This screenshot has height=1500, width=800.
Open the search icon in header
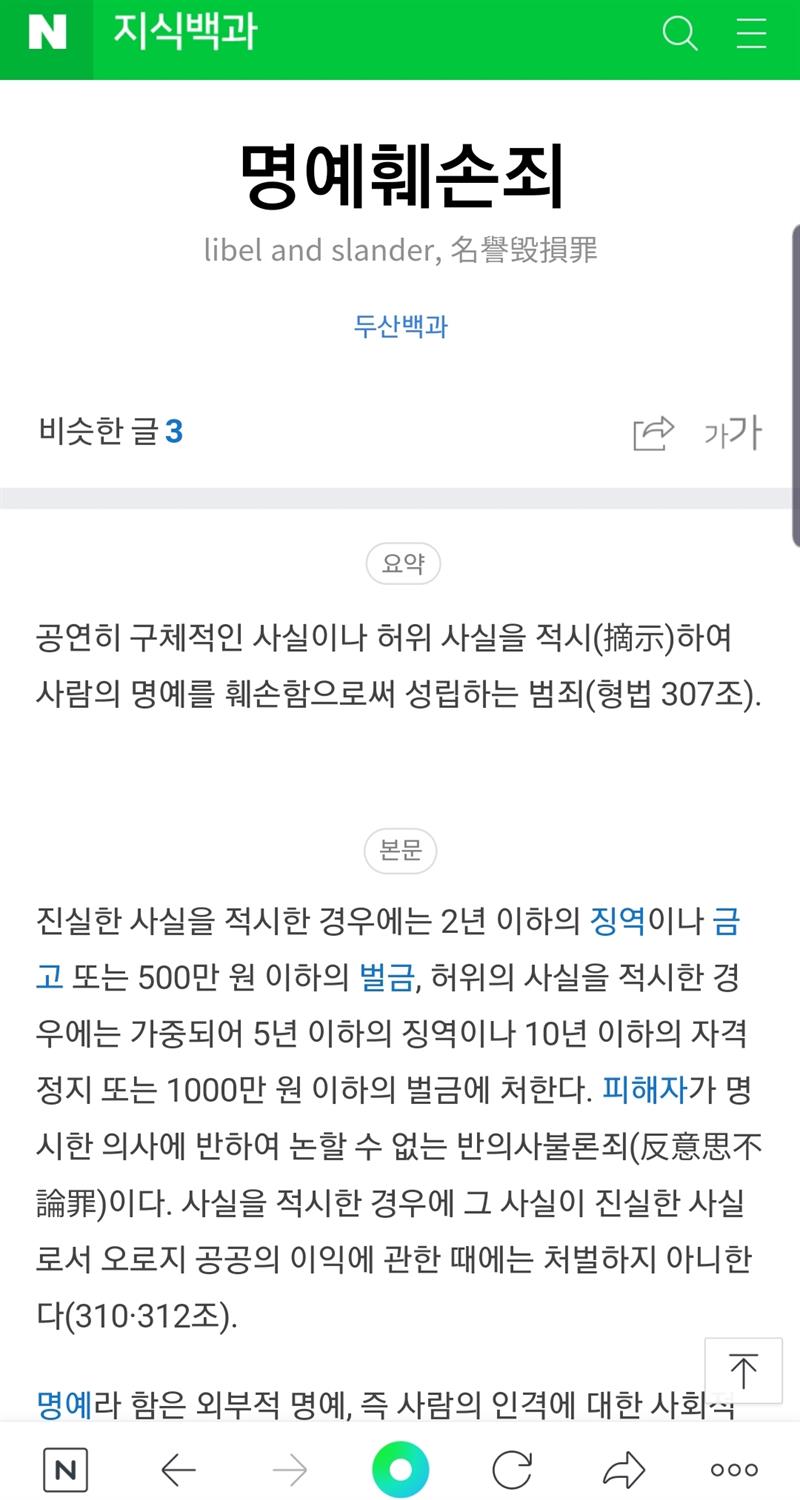point(680,35)
